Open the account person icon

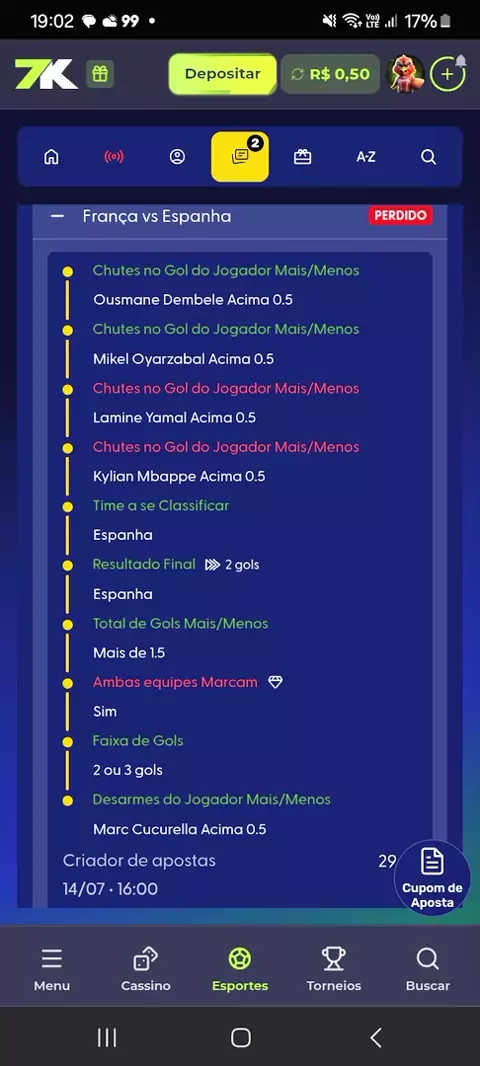coord(177,157)
